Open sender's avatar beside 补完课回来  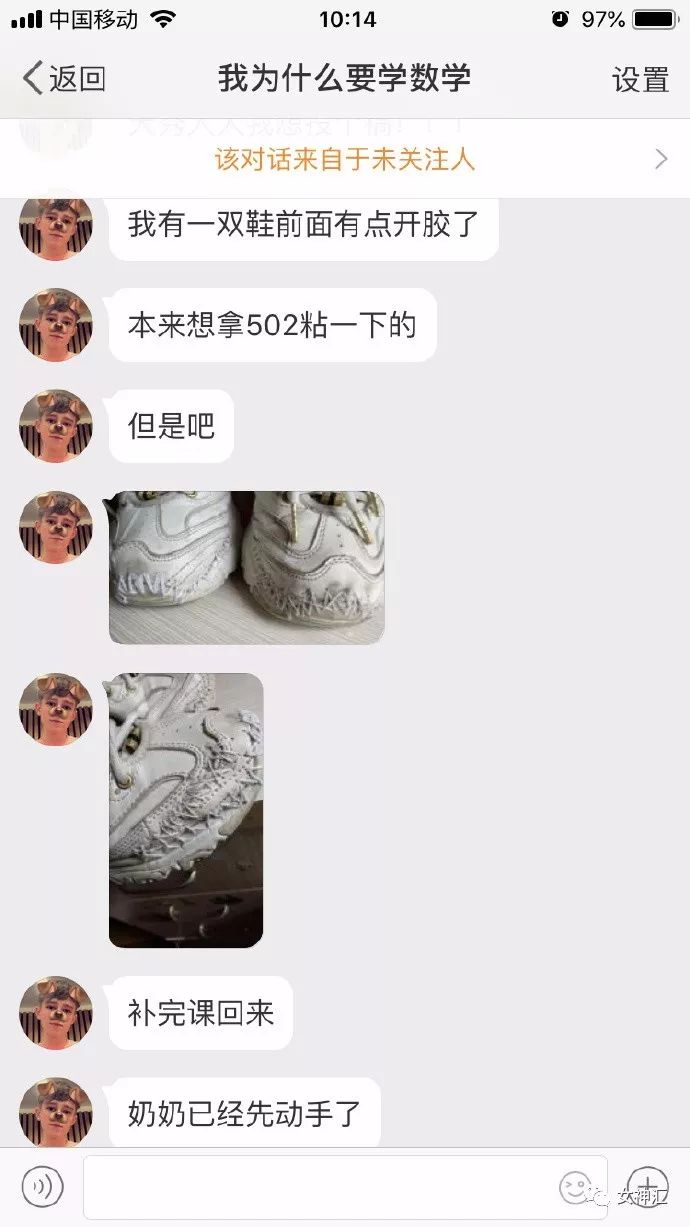56,1013
